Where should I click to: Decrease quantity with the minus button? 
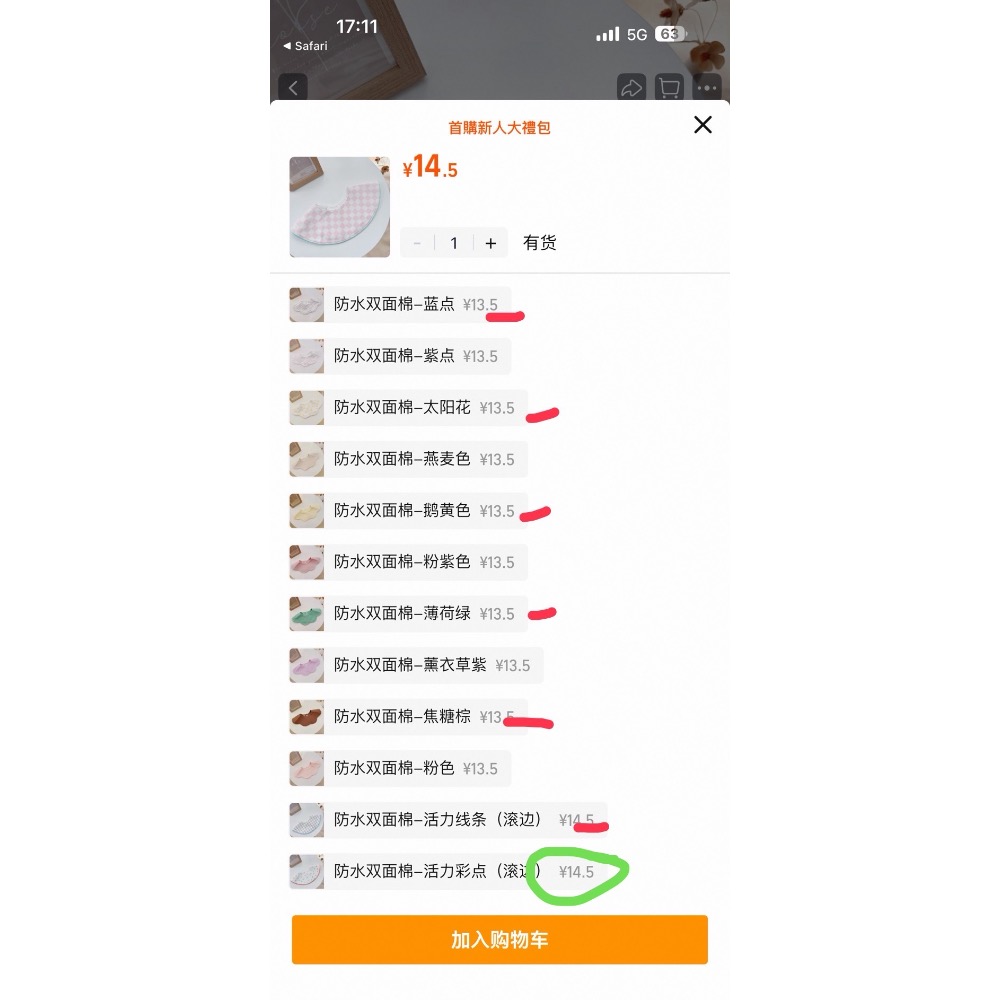pyautogui.click(x=417, y=243)
